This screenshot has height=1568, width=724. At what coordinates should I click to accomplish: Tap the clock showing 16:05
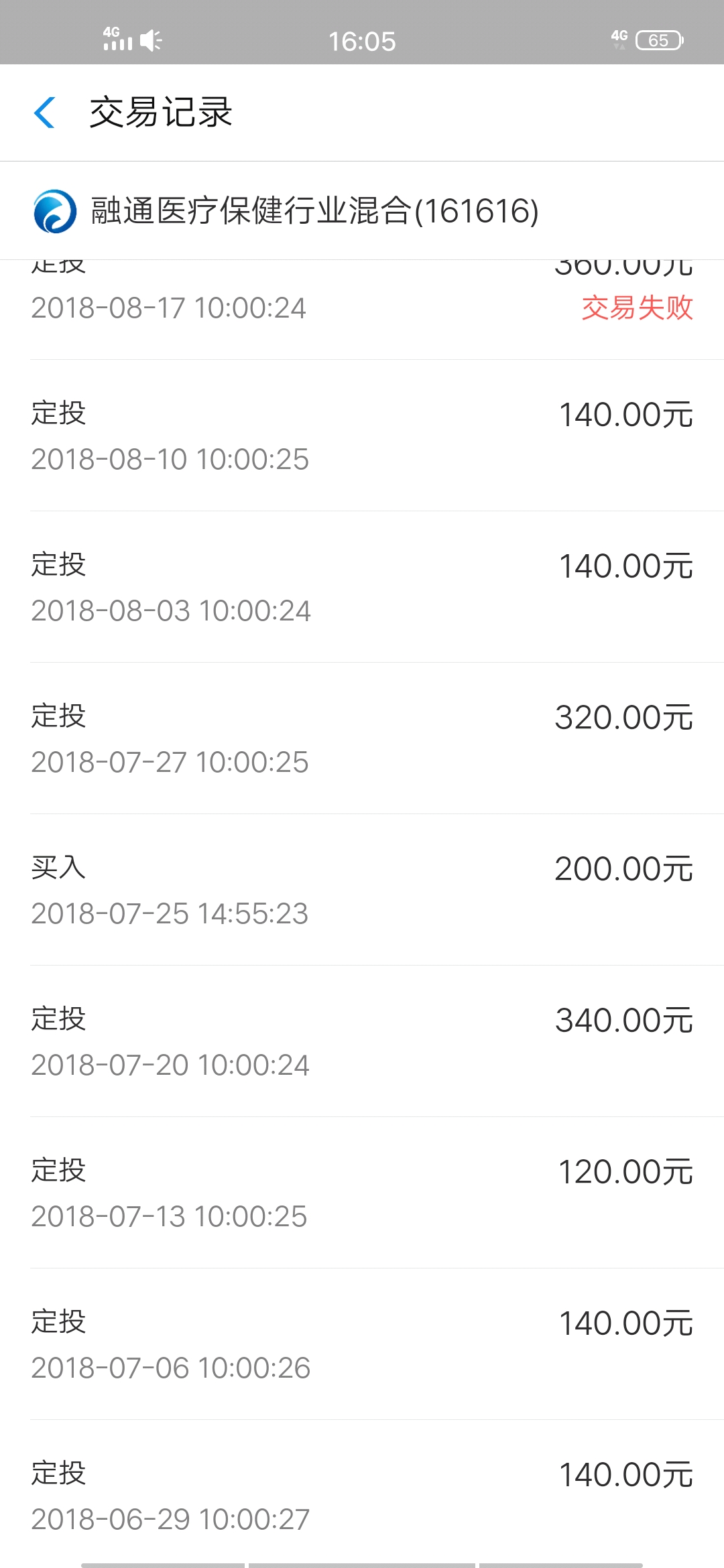[x=362, y=42]
